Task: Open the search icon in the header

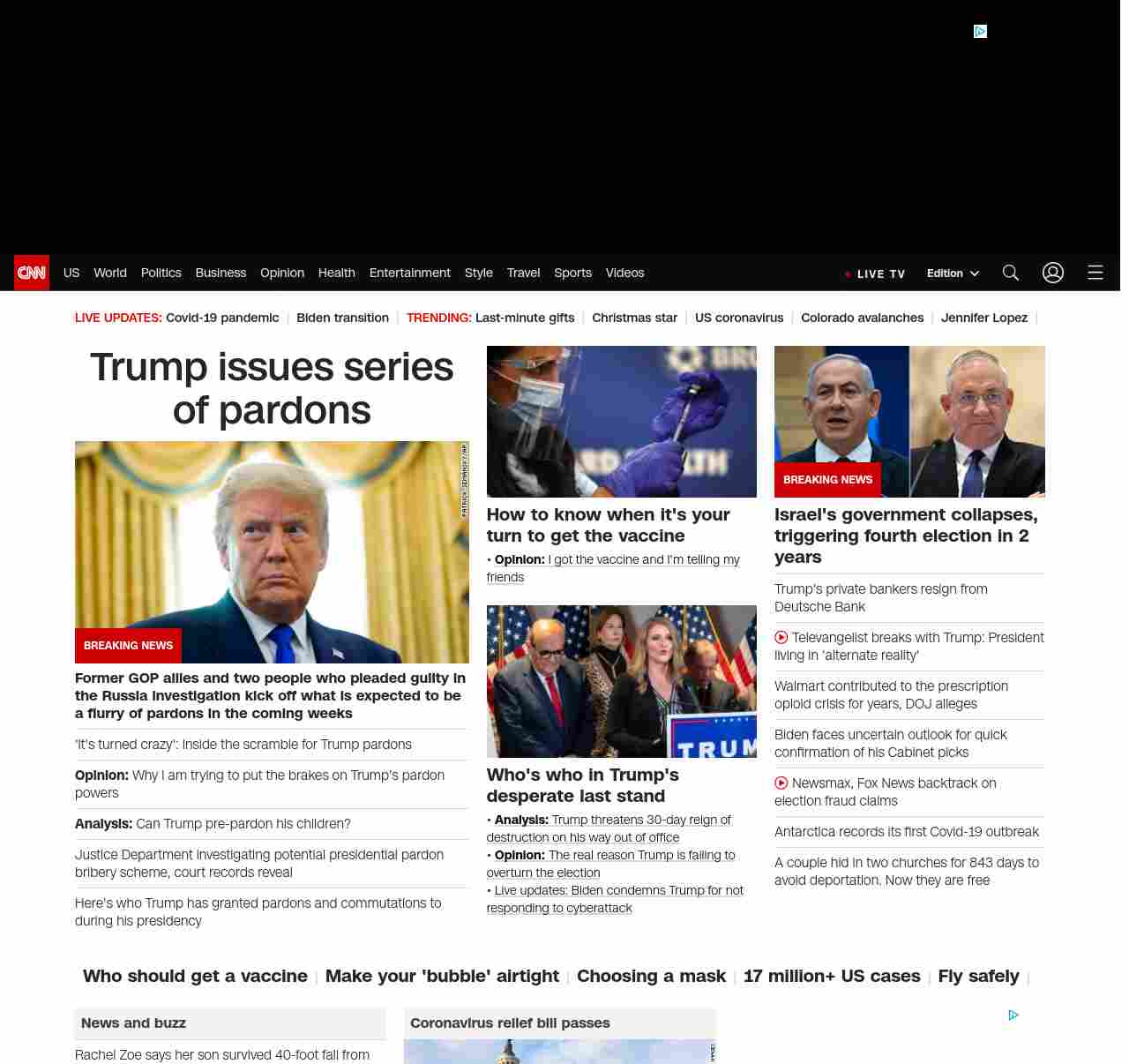Action: click(x=1010, y=273)
